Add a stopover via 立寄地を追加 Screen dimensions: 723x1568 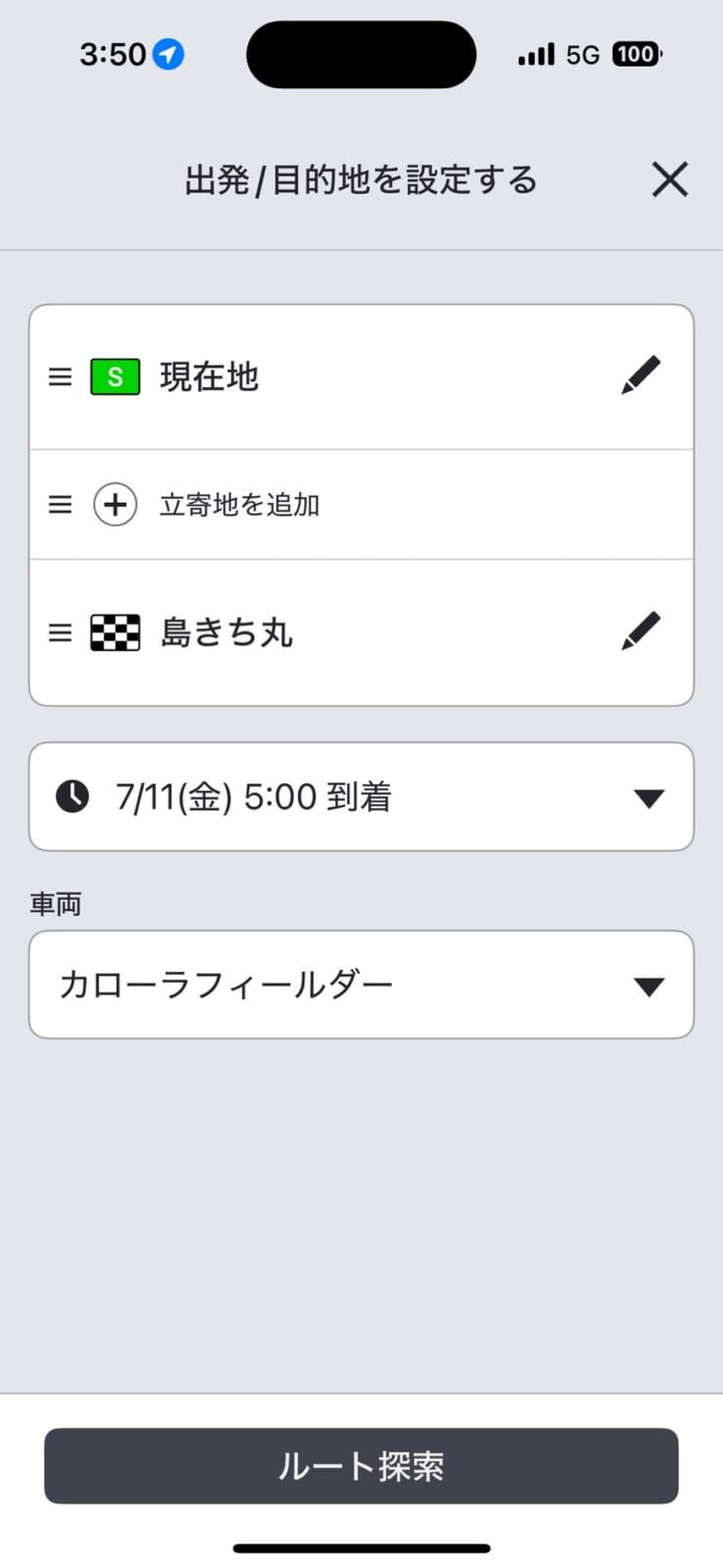point(361,505)
